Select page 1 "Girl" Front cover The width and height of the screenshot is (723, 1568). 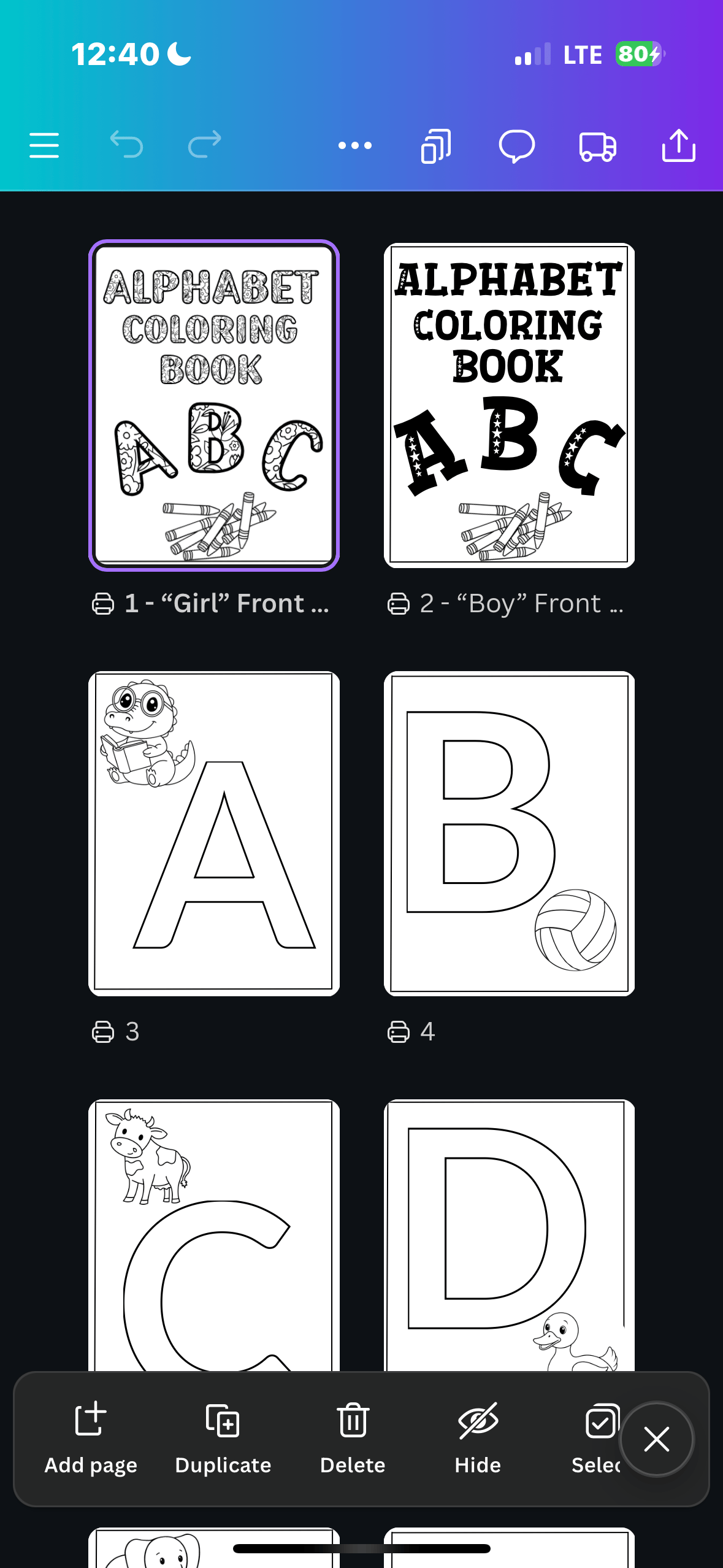tap(214, 405)
